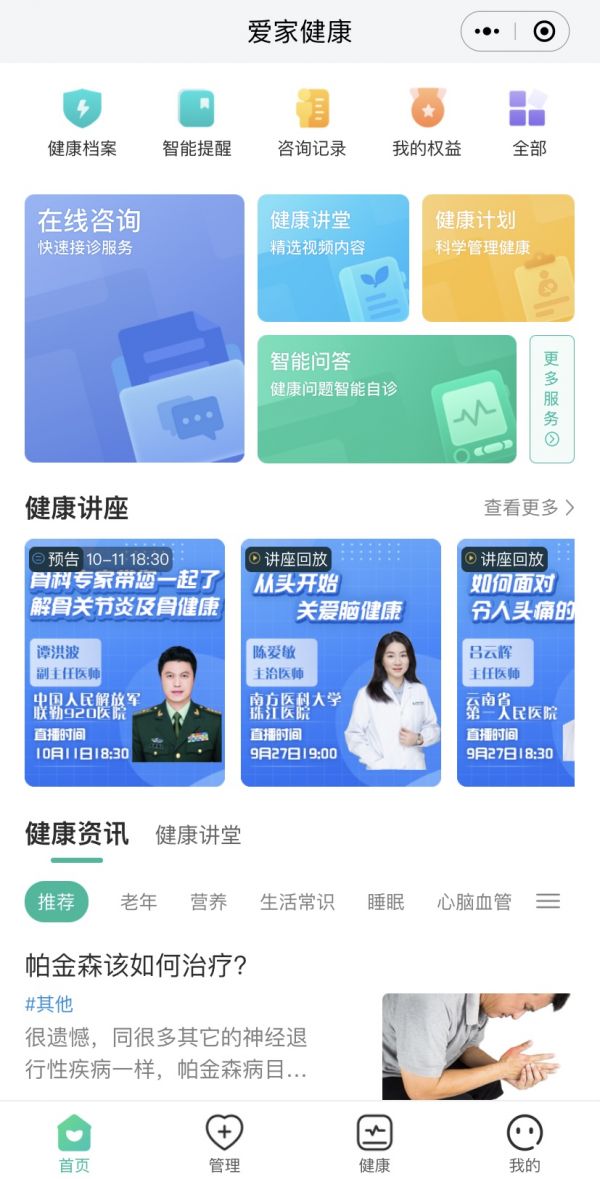Screen dimensions: 600x1179
Task: Open 陈爱敏's brain health lecture replay
Action: [x=341, y=662]
